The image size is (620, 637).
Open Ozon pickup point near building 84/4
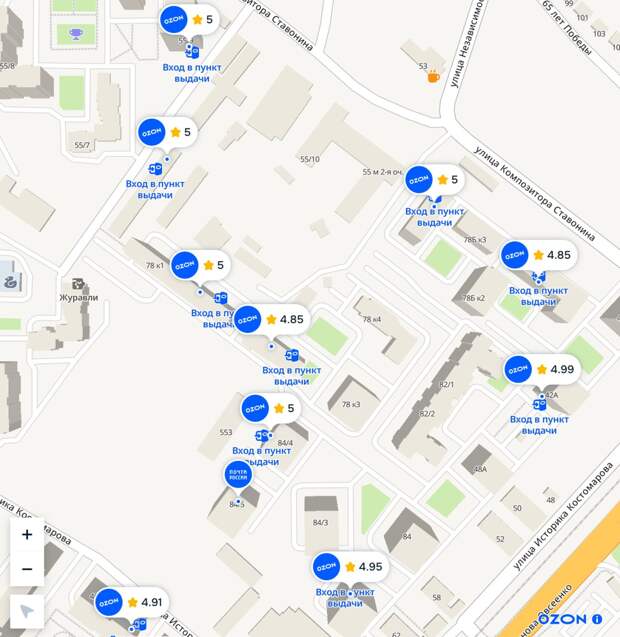point(255,408)
